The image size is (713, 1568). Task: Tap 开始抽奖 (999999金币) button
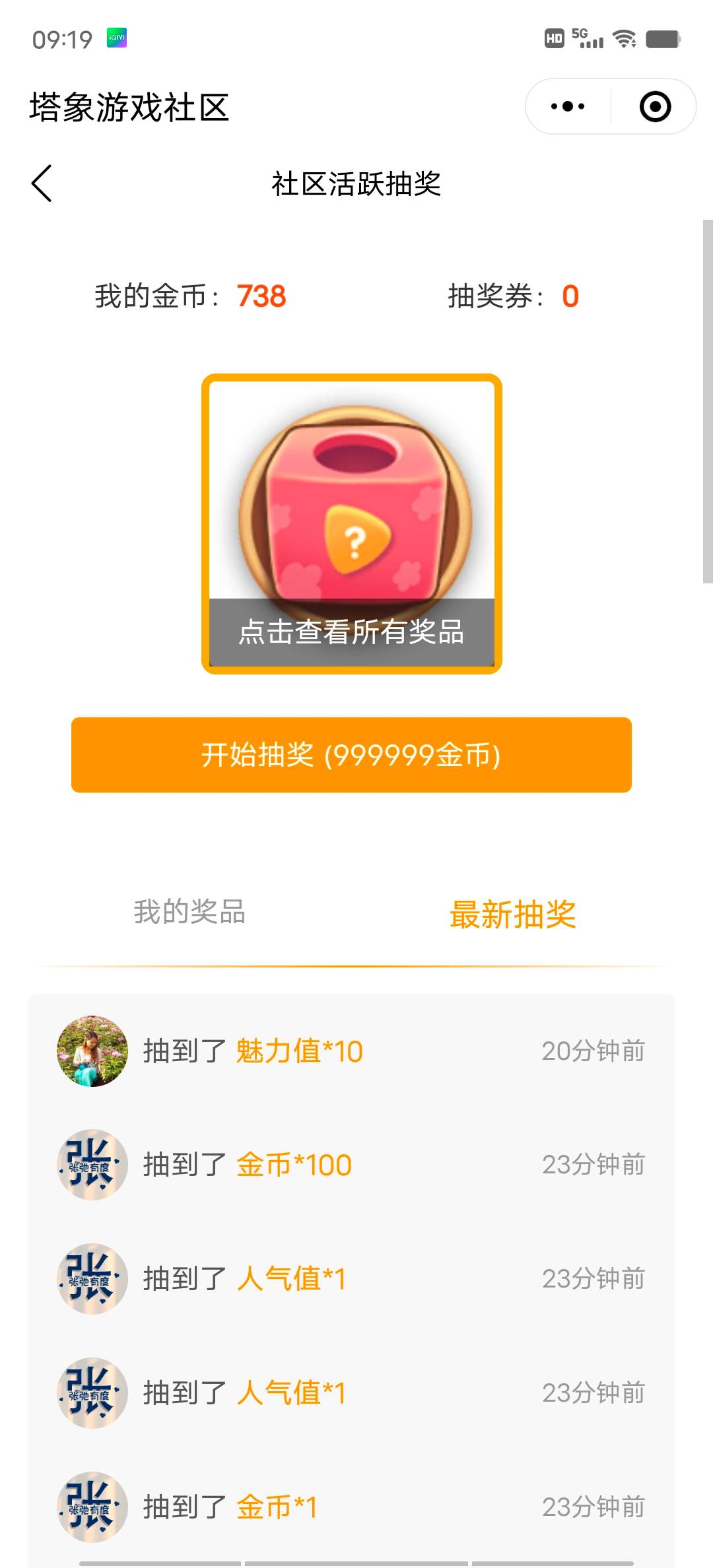[x=351, y=755]
